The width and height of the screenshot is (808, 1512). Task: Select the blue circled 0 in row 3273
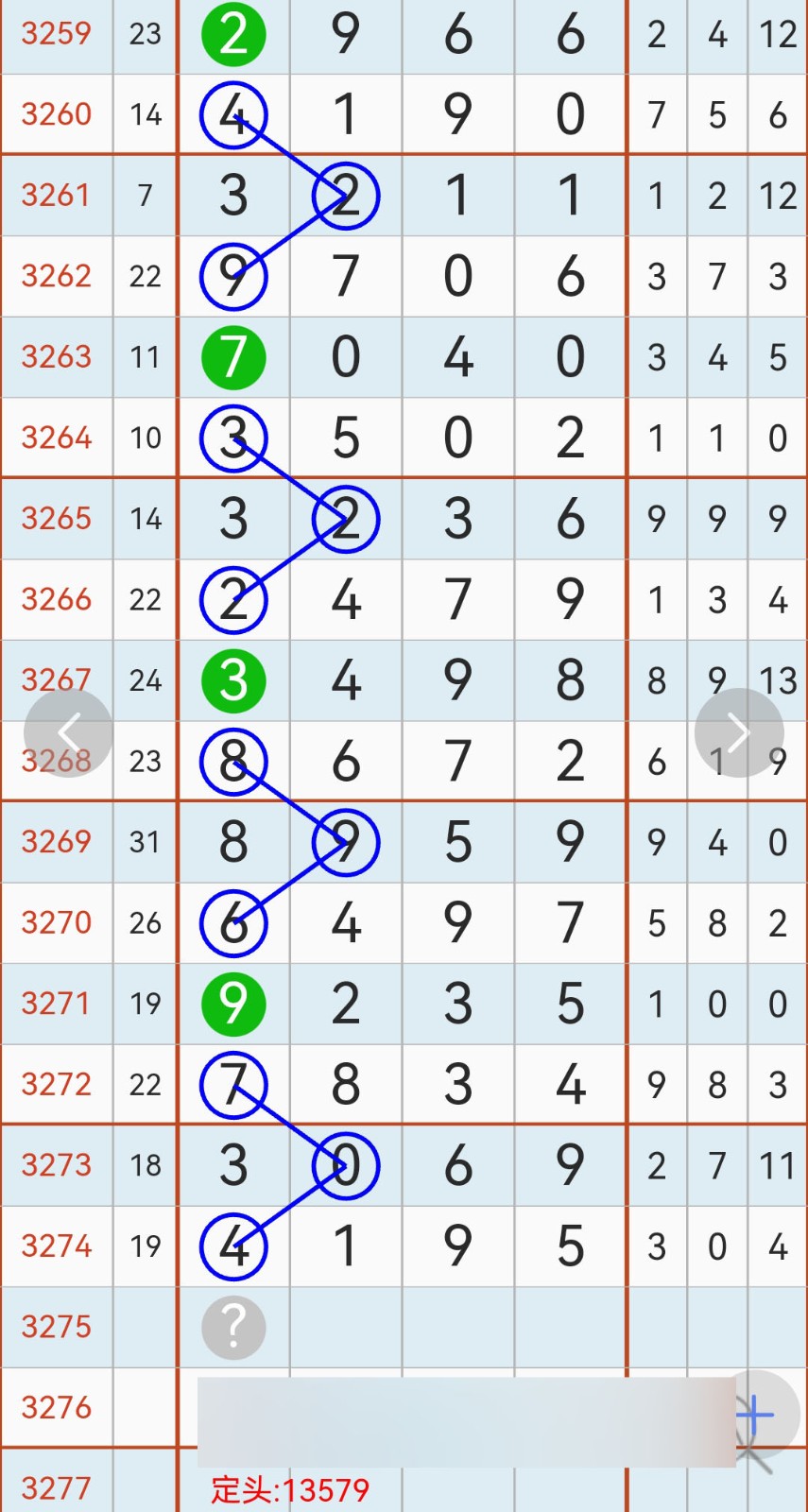[x=345, y=1166]
